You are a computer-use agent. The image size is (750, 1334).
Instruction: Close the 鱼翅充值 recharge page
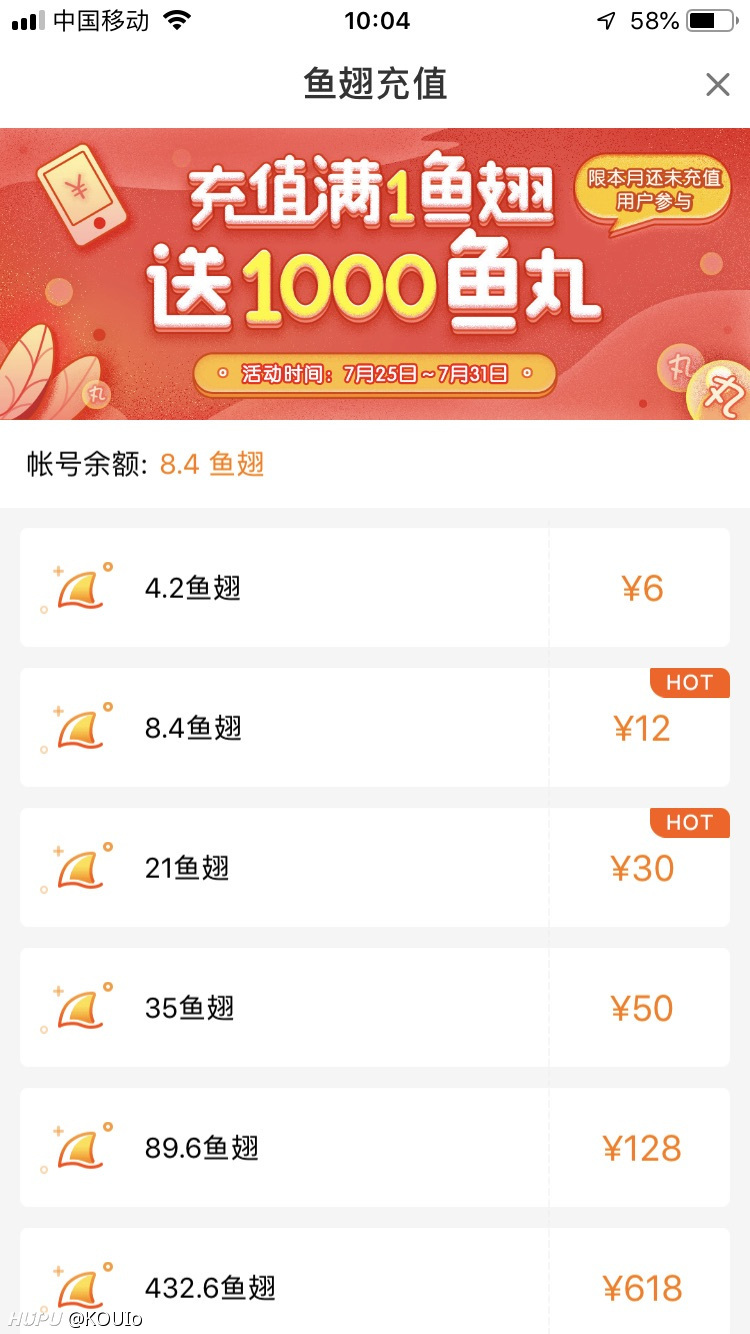[717, 85]
